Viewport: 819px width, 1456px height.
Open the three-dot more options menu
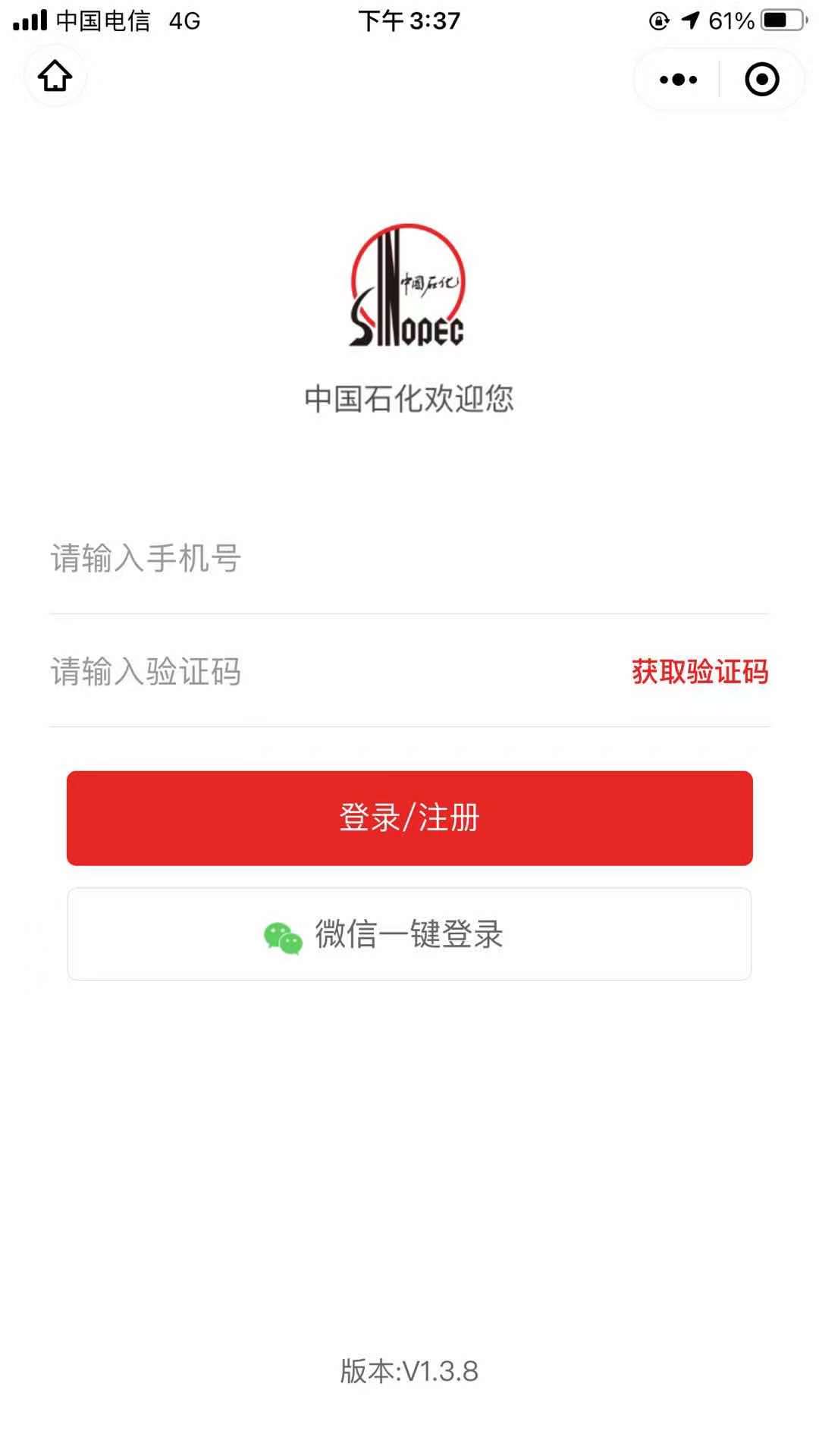point(678,80)
